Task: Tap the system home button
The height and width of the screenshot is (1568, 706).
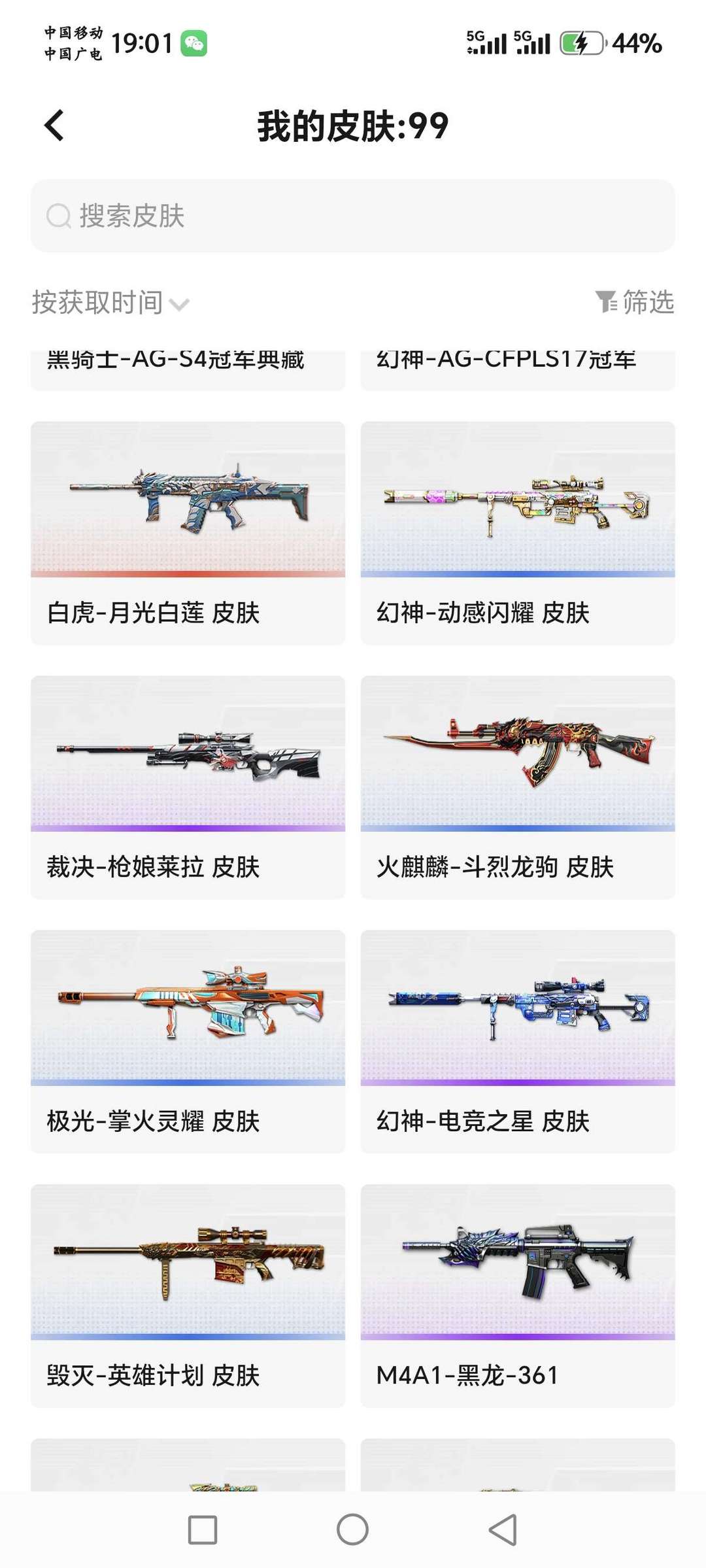Action: (352, 1530)
